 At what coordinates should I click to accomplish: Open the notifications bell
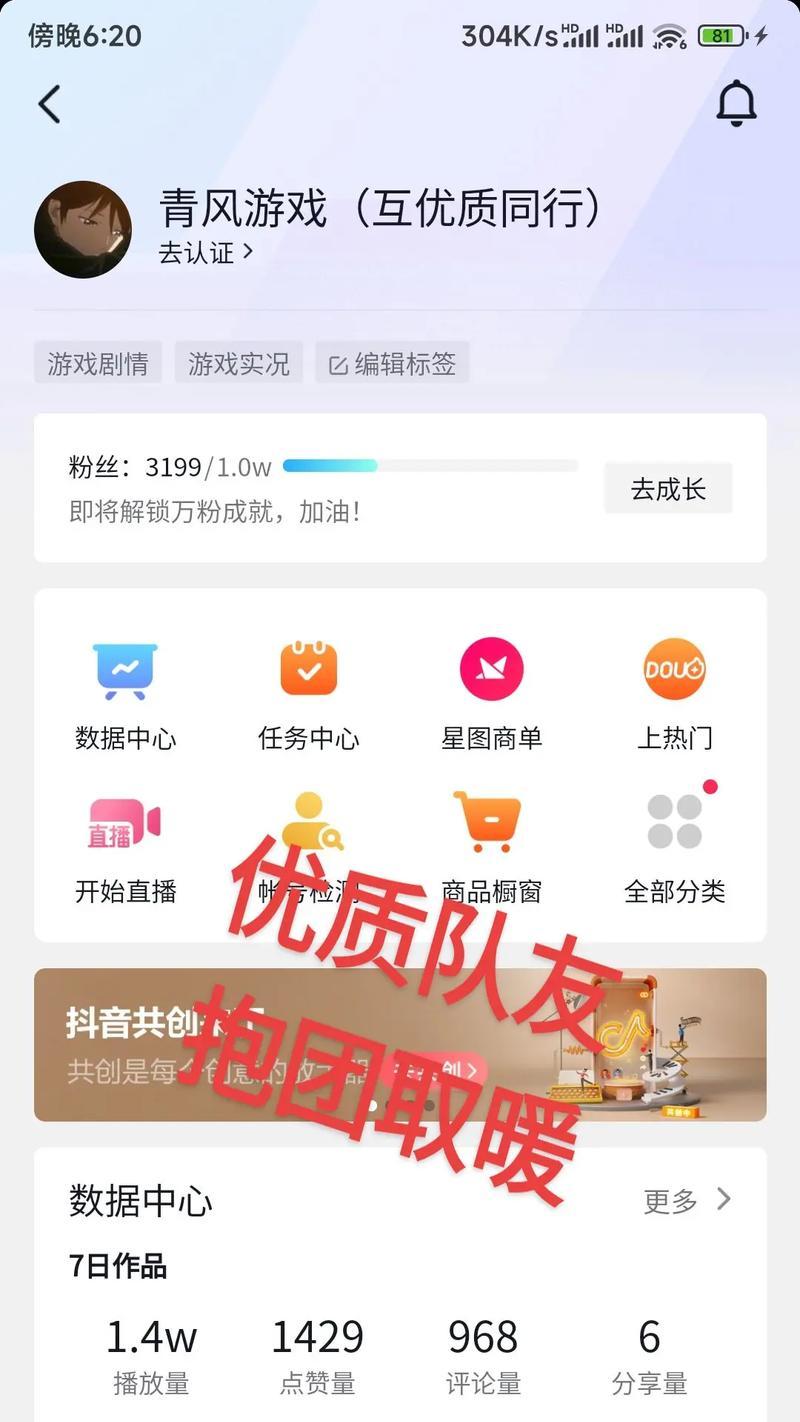tap(737, 103)
